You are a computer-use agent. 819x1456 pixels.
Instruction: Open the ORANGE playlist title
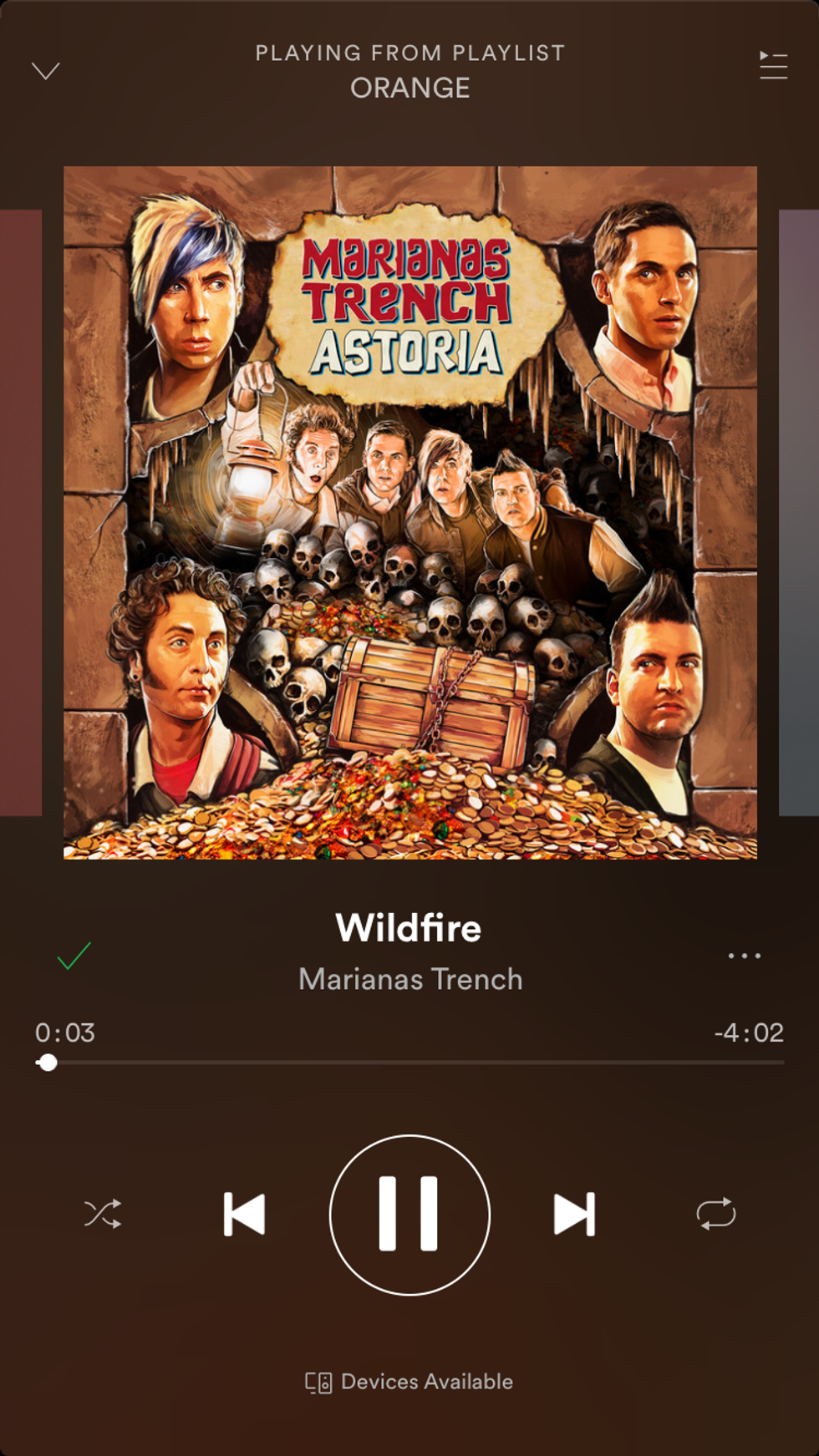pyautogui.click(x=409, y=88)
